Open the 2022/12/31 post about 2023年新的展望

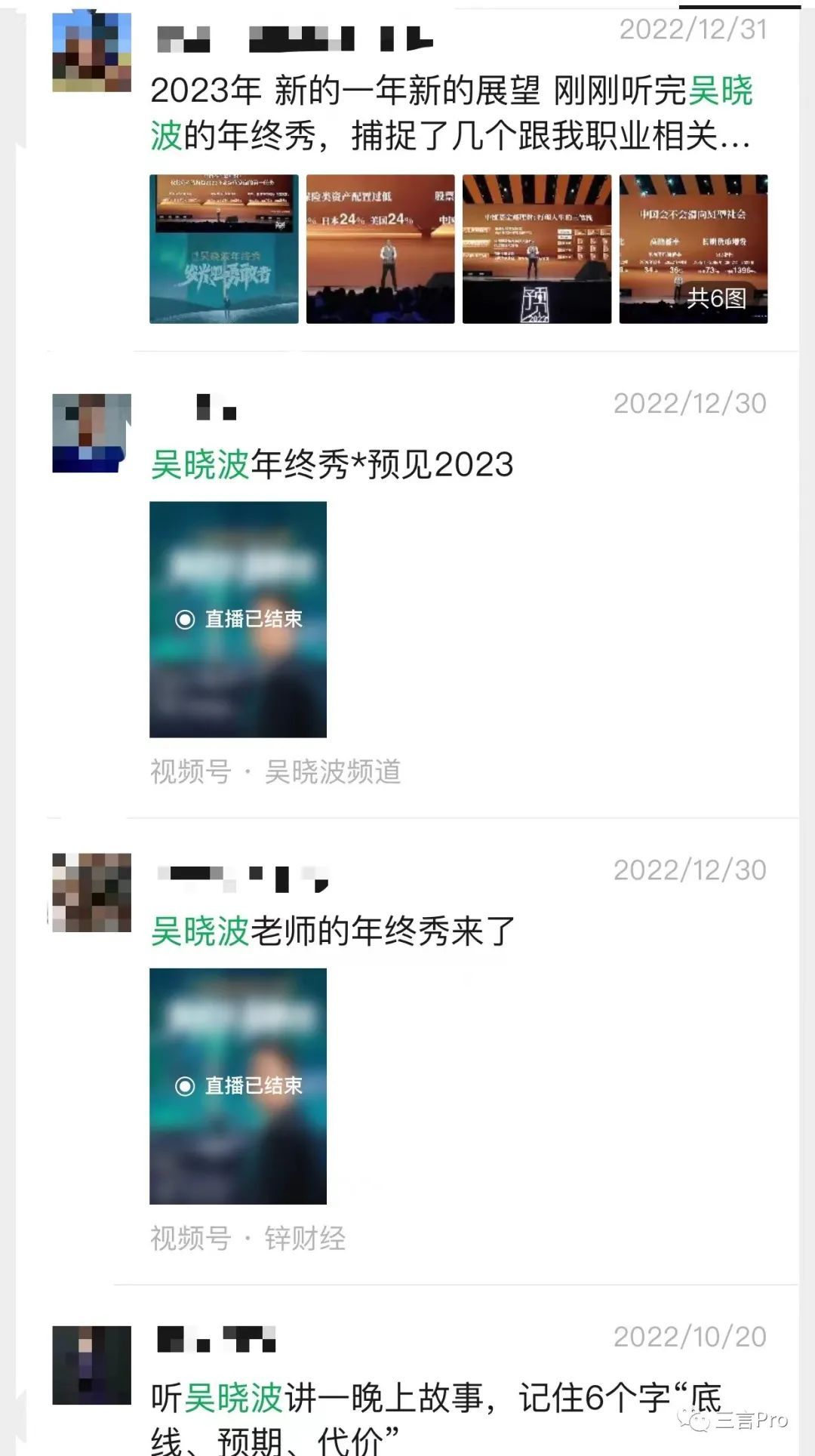coord(450,113)
